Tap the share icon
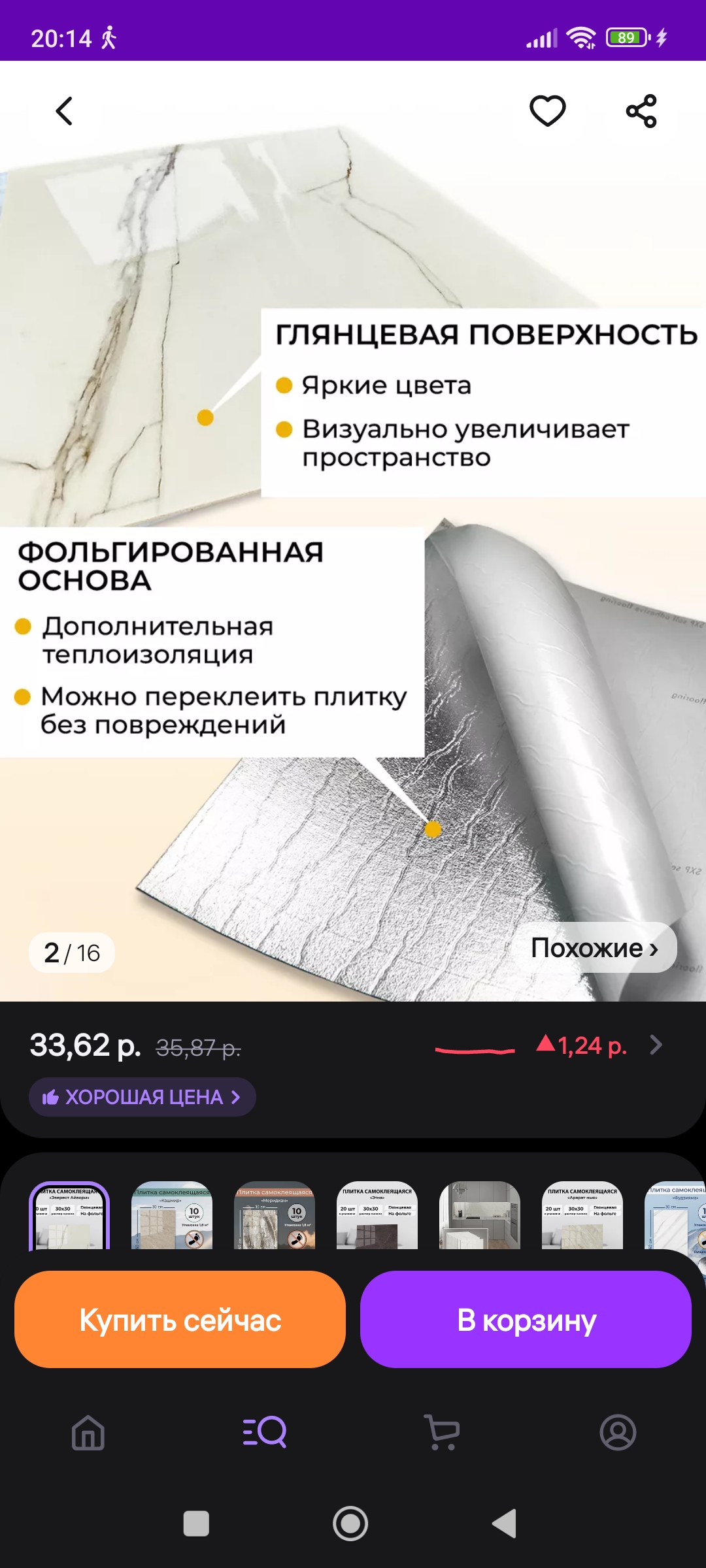 click(x=641, y=110)
